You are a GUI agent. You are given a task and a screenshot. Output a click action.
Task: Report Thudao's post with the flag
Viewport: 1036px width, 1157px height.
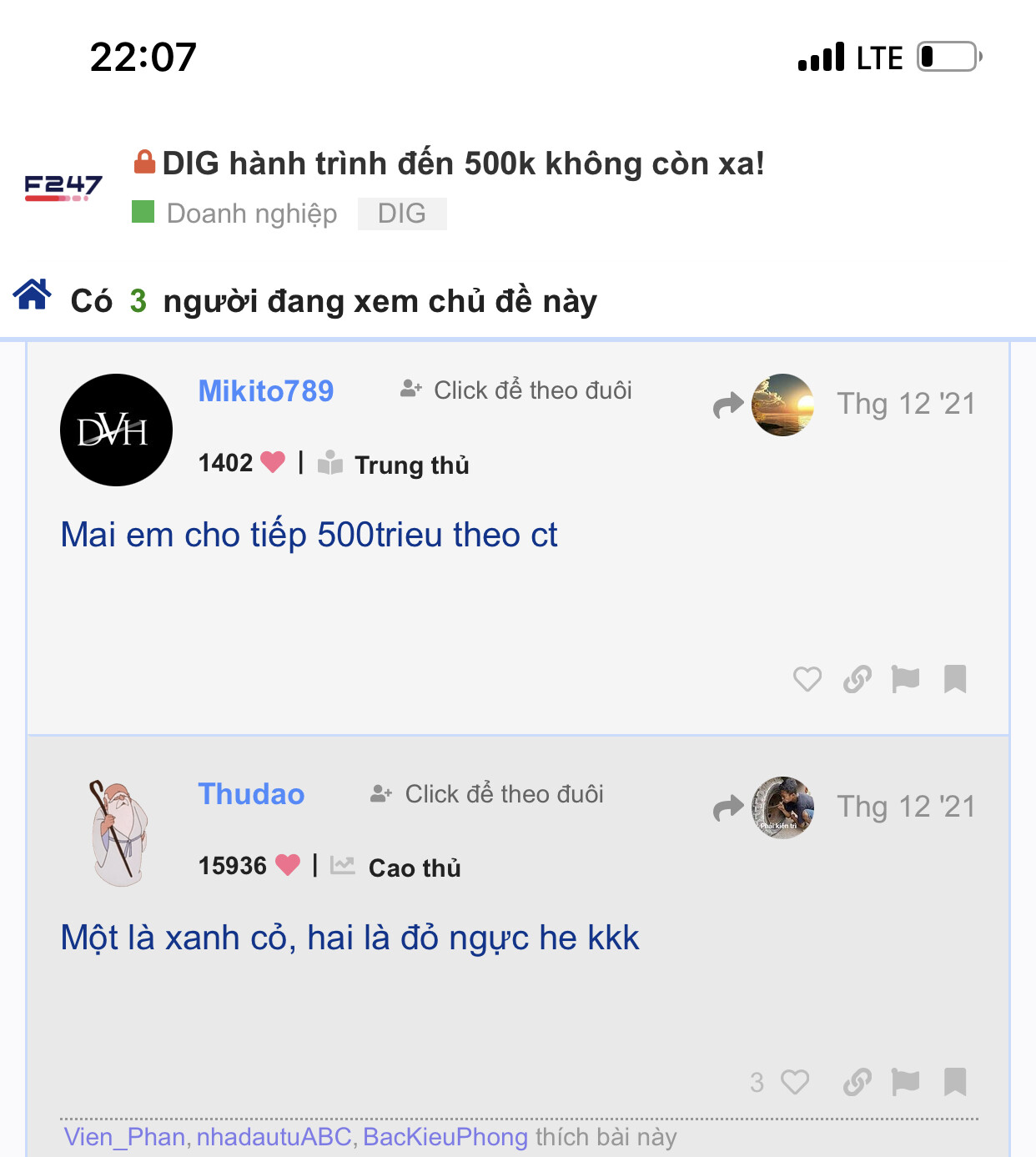click(x=905, y=1082)
